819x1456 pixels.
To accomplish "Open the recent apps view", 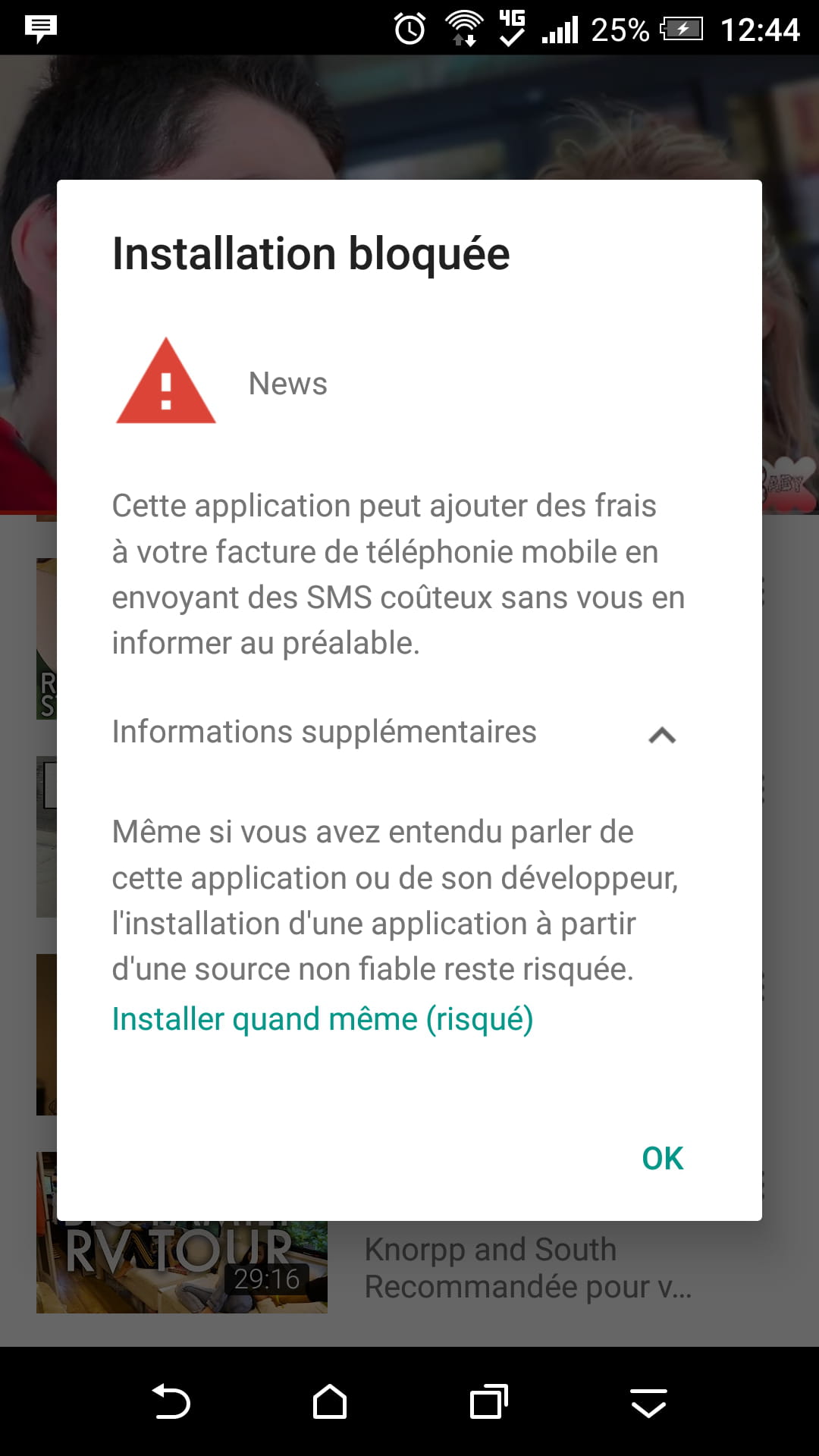I will [x=489, y=1401].
